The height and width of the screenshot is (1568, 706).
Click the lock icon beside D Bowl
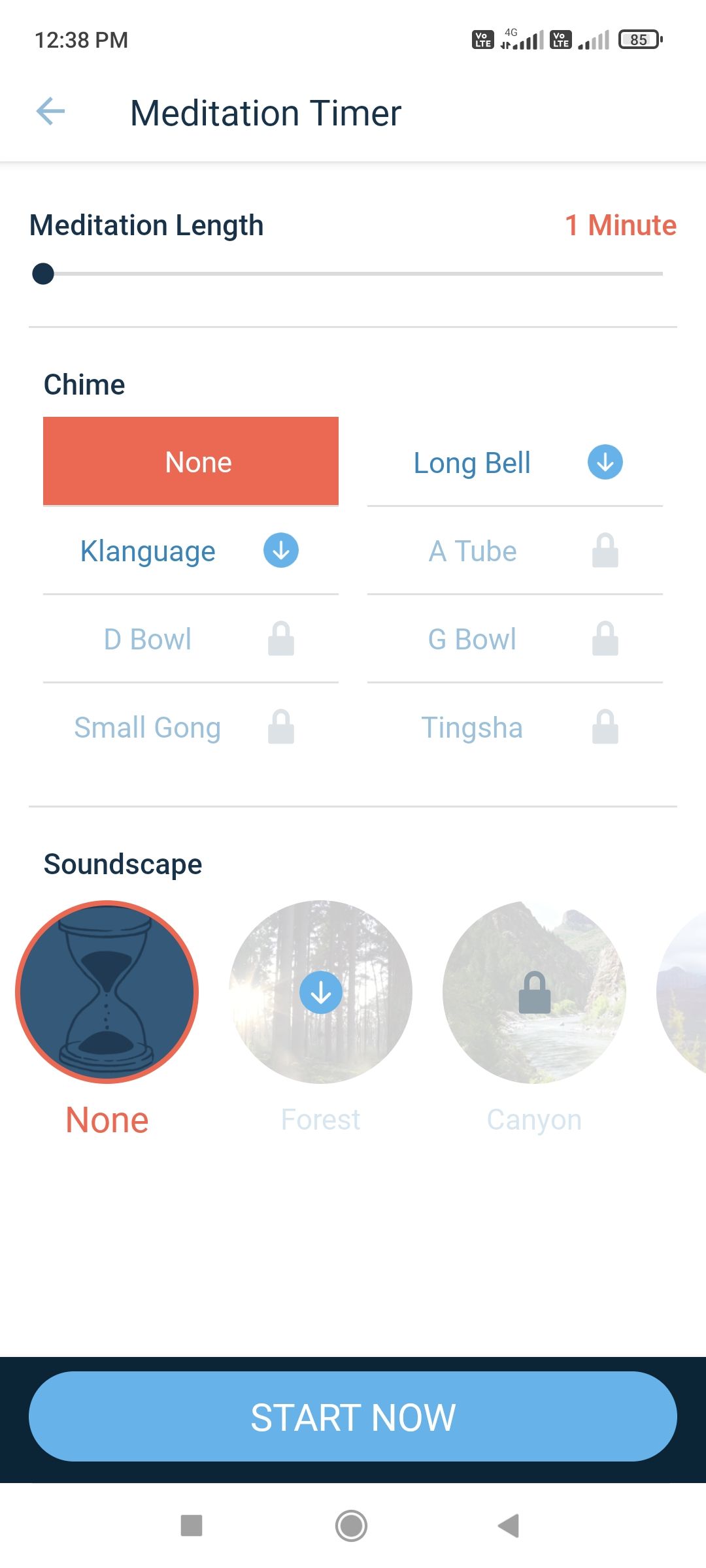[x=280, y=640]
